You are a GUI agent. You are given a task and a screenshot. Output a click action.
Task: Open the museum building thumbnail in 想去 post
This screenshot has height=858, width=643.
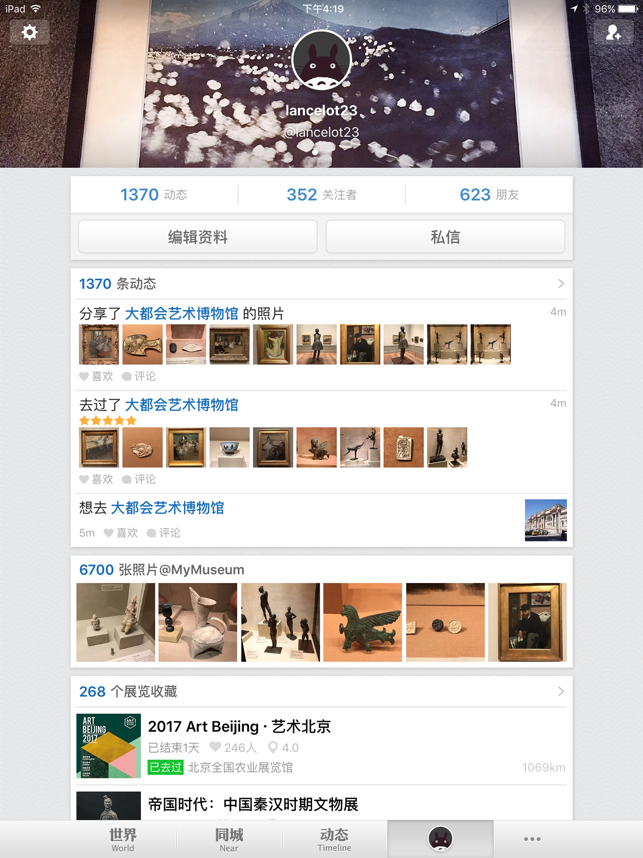(x=545, y=520)
